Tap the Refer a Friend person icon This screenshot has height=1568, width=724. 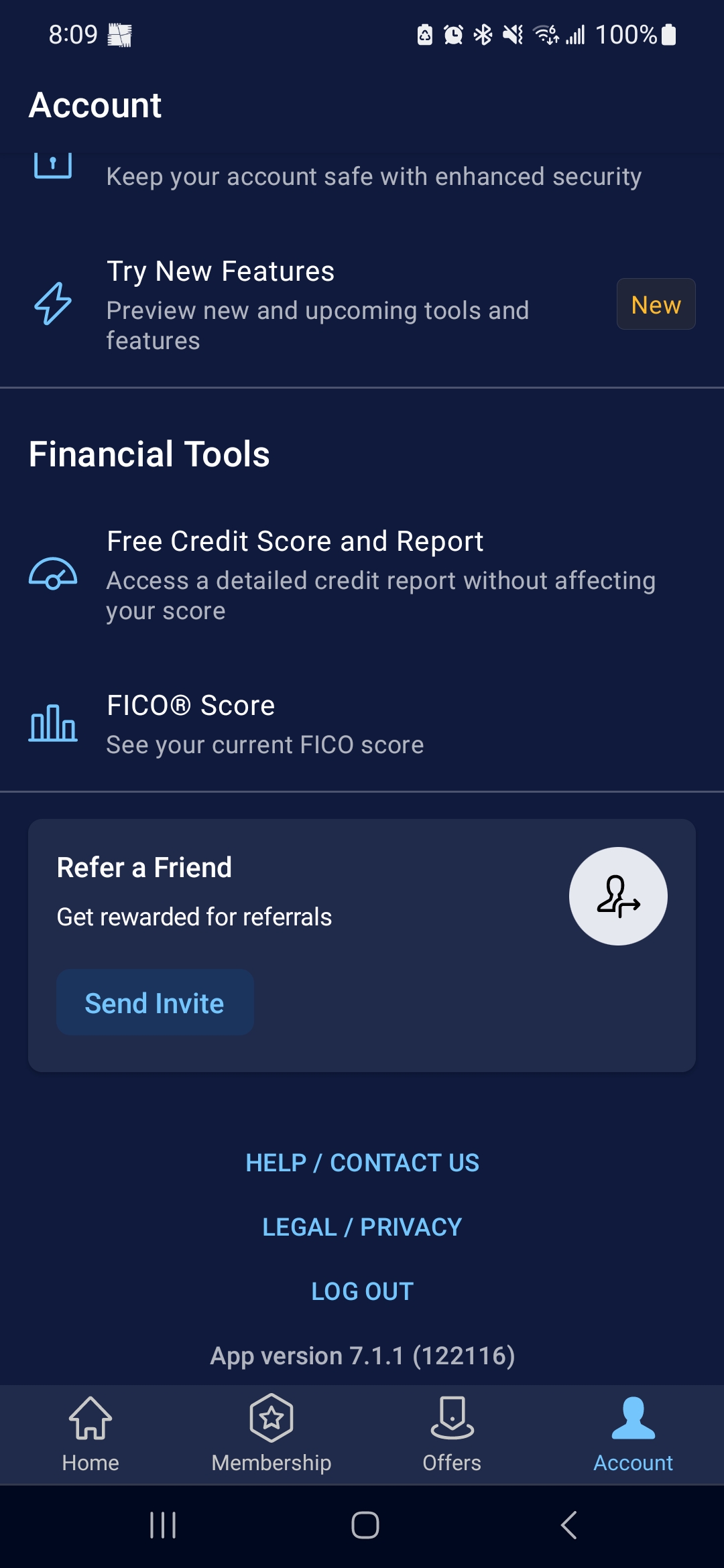point(617,896)
